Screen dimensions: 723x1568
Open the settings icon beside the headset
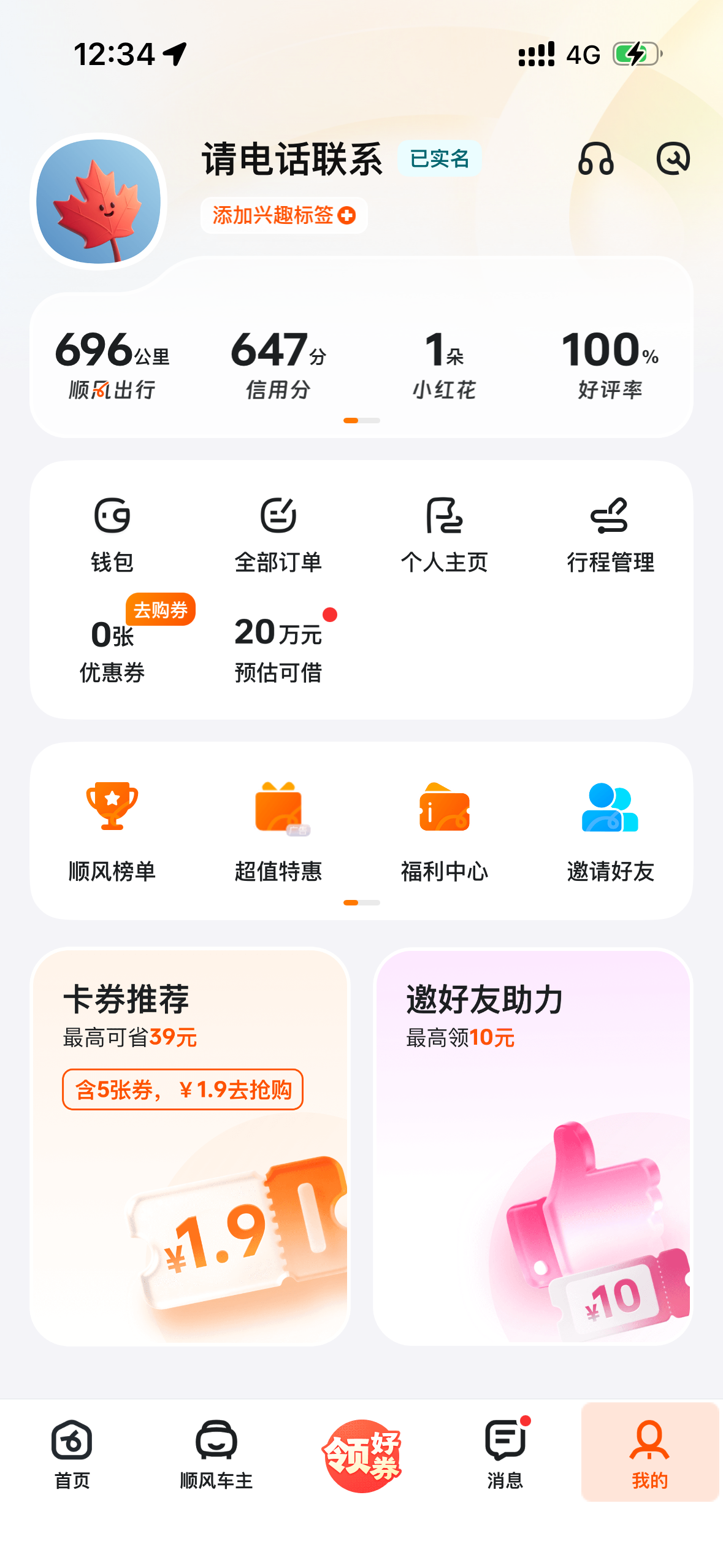(x=673, y=159)
